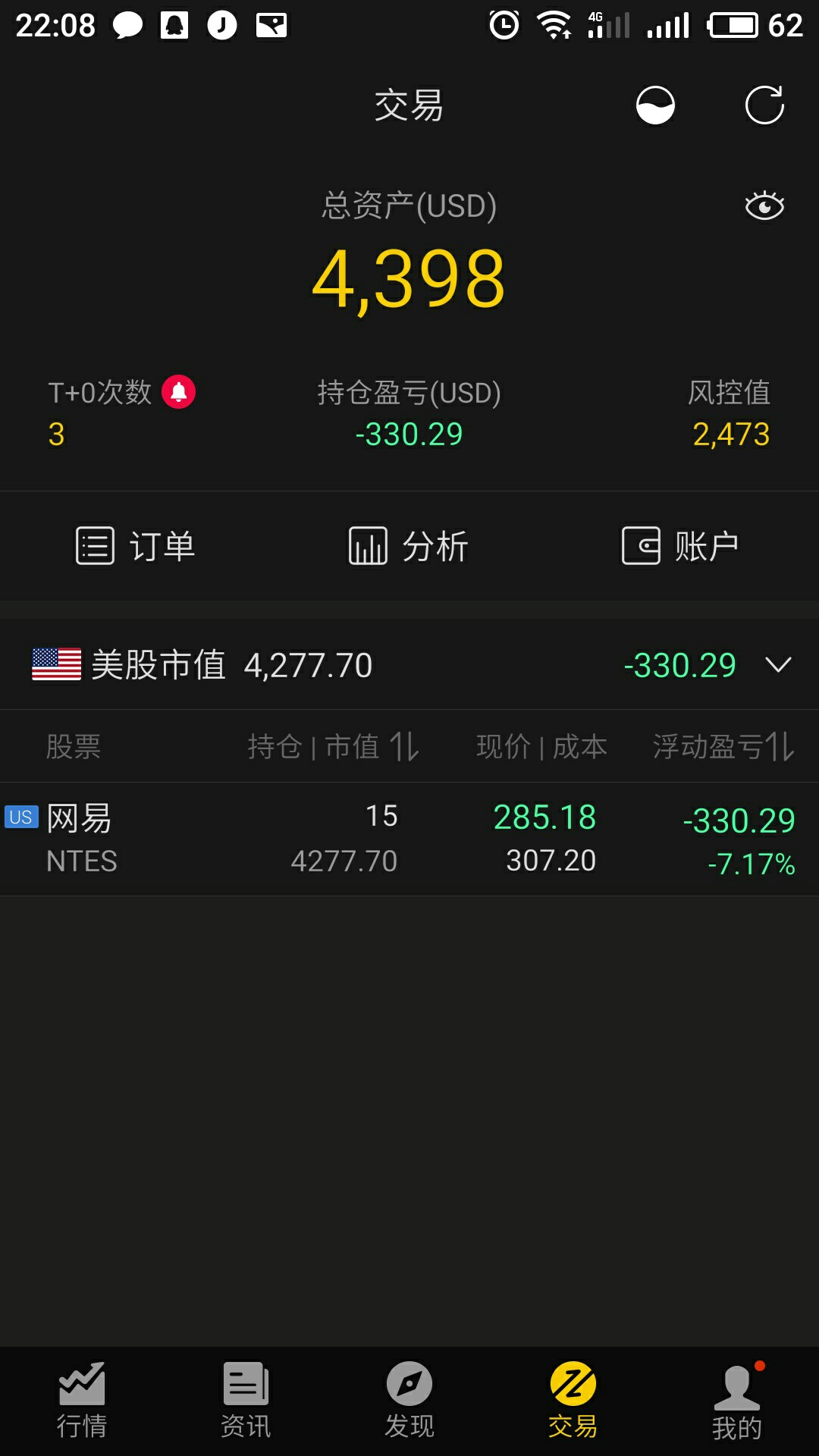Open 订单 orders
This screenshot has height=1456, width=819.
136,546
